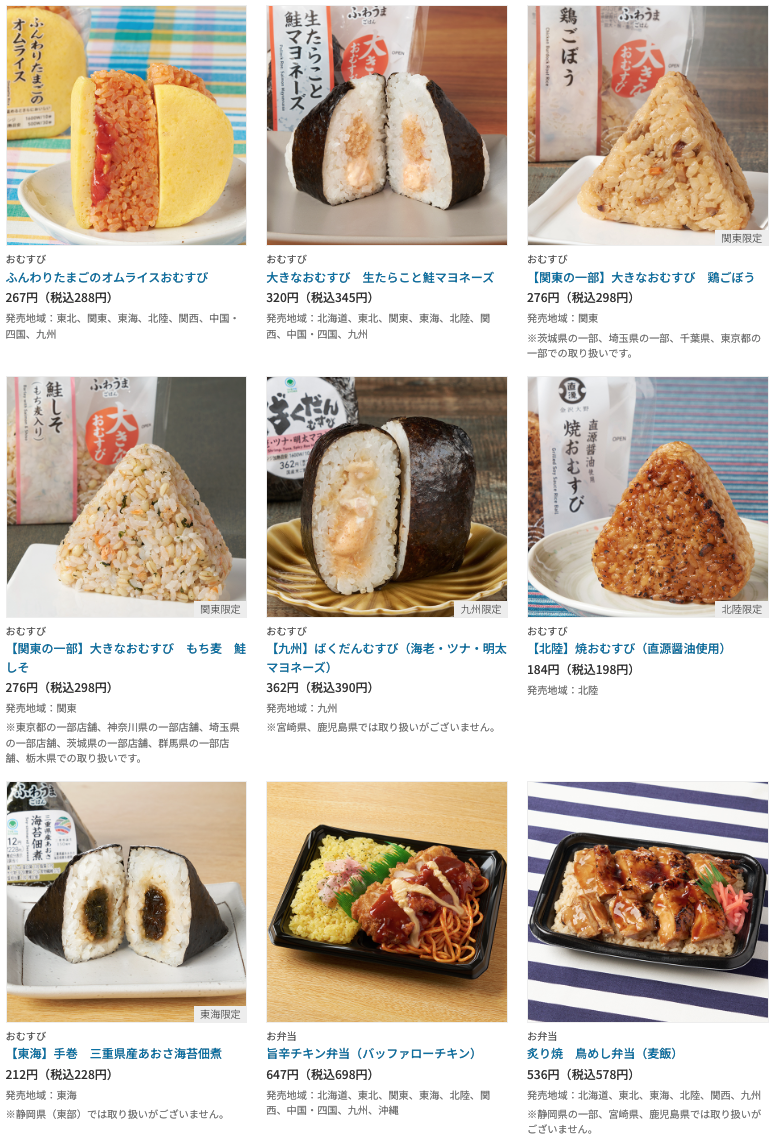This screenshot has width=774, height=1141.
Task: View もち麦 鮭しそ おむすび photo
Action: point(126,496)
